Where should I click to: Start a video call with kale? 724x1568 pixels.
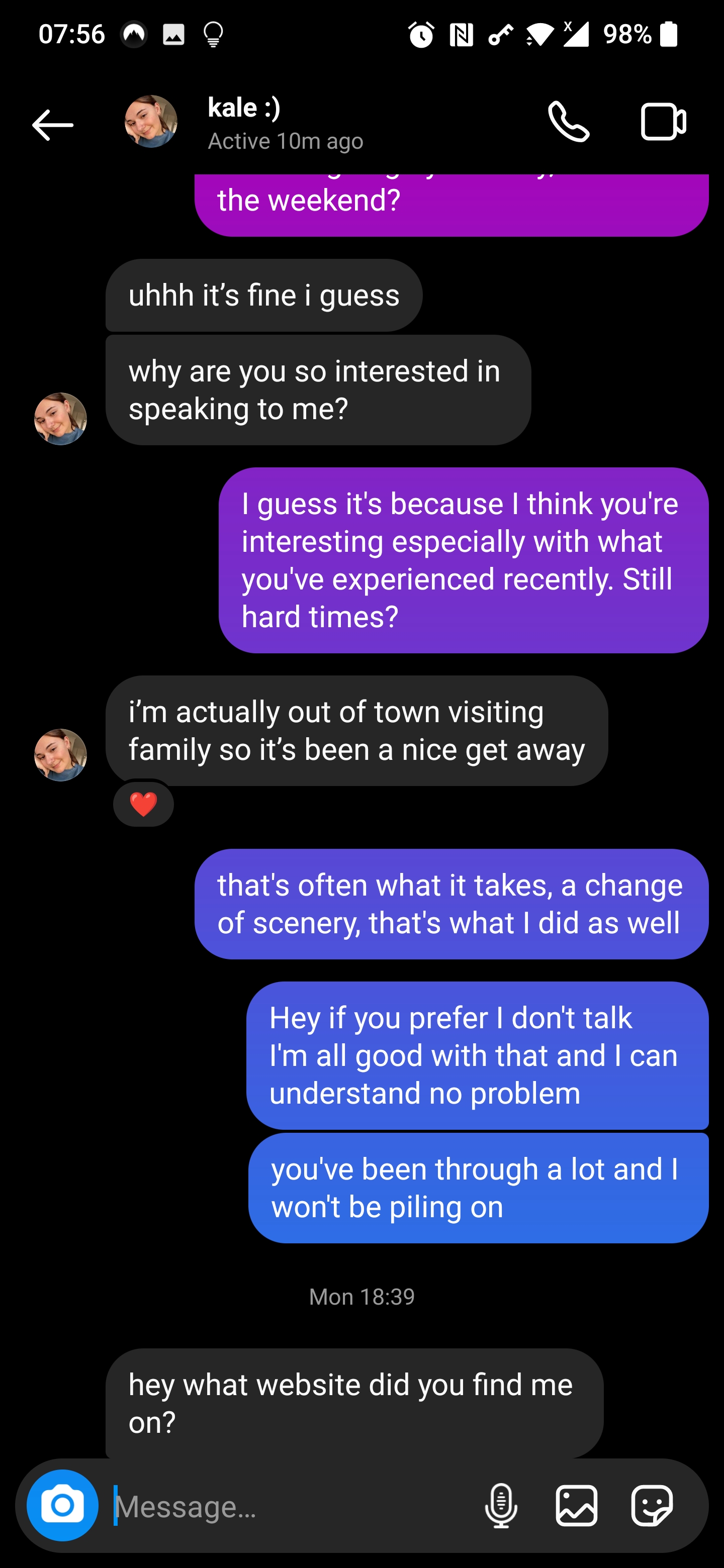663,122
